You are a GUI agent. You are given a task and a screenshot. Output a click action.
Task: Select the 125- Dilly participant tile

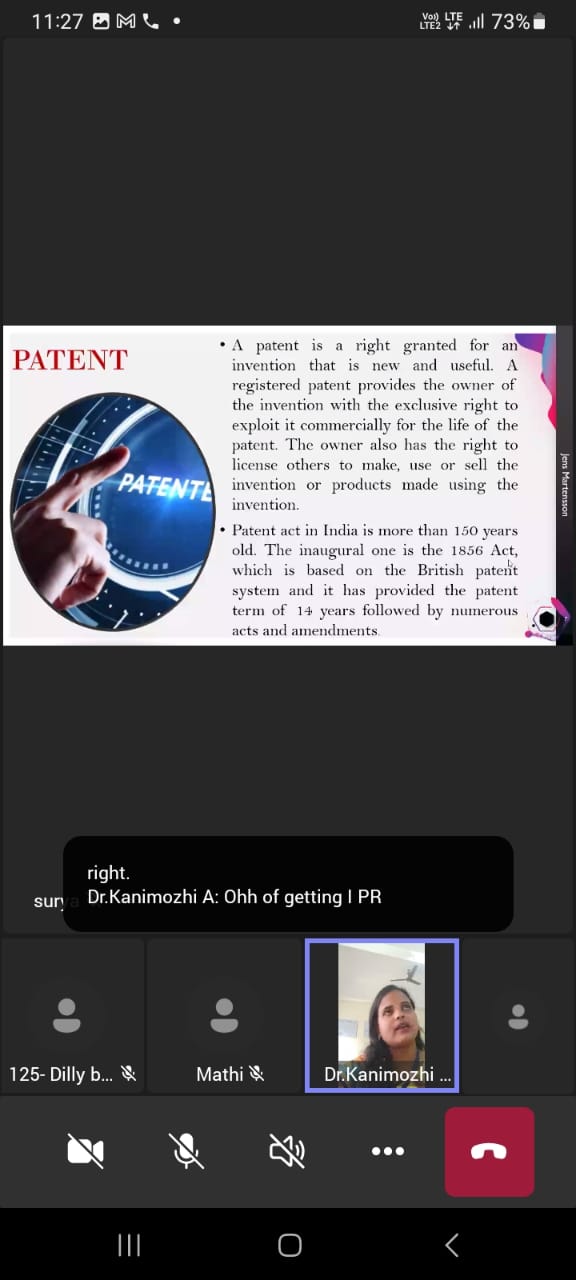pyautogui.click(x=72, y=1016)
